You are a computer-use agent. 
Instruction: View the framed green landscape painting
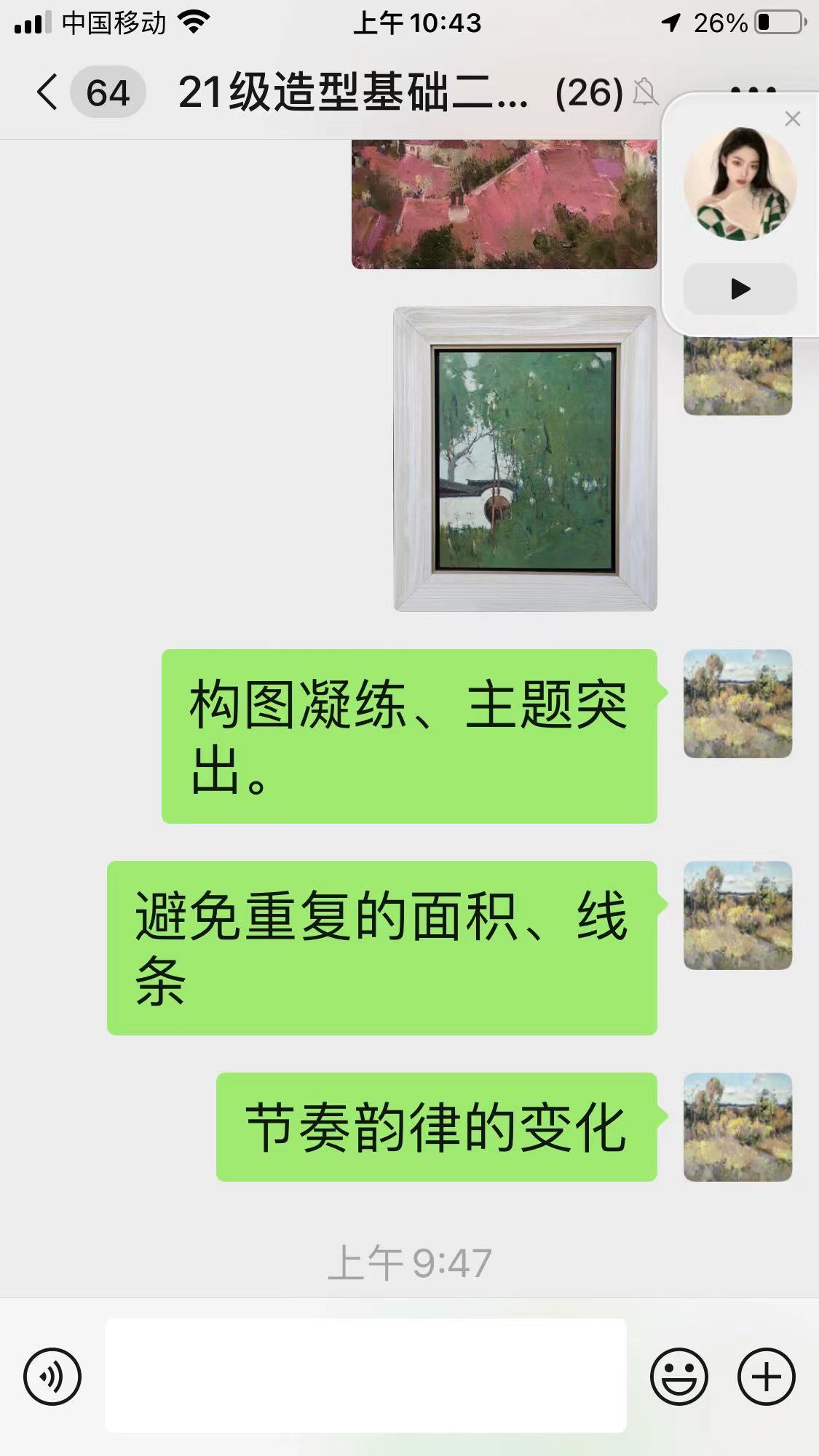click(x=525, y=459)
